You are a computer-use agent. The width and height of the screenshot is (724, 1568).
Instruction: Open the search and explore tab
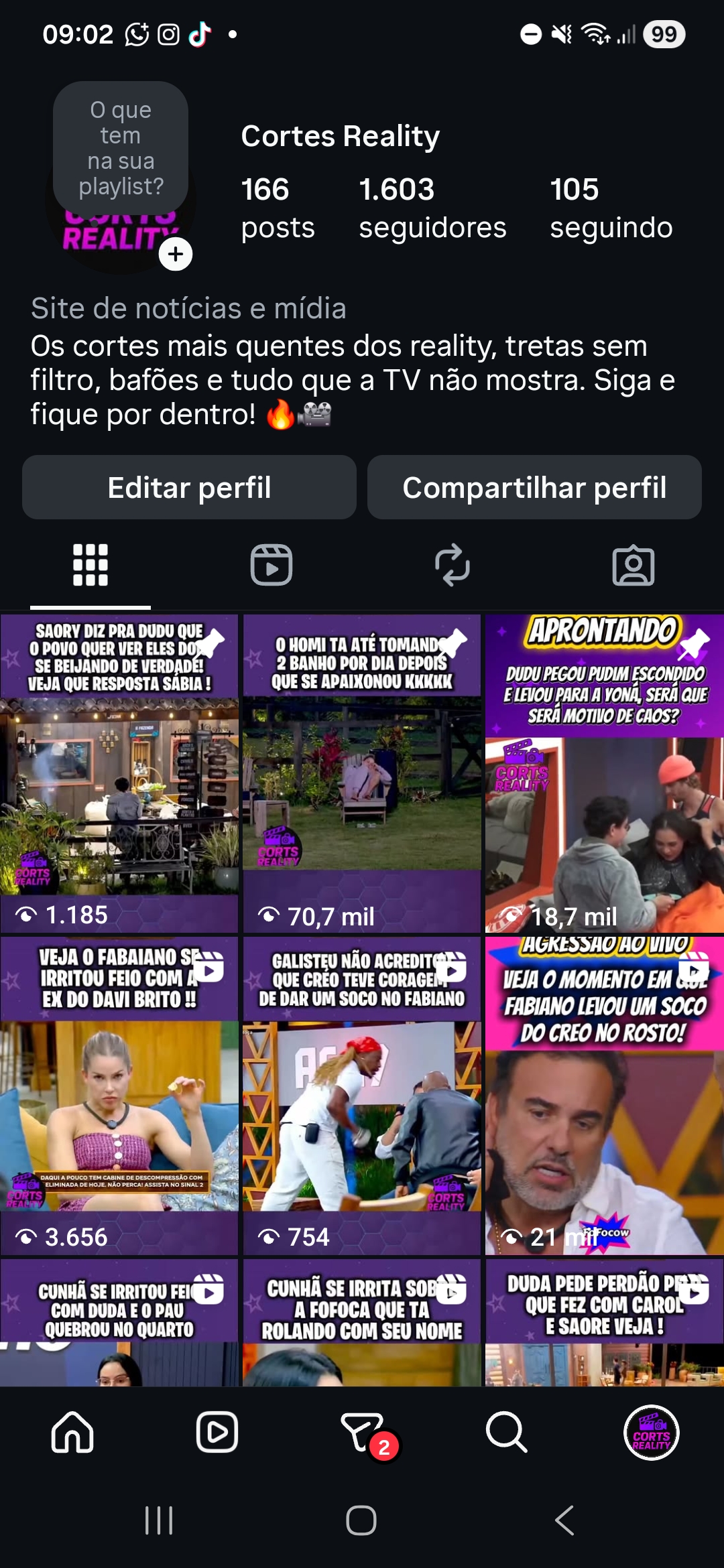pos(506,1432)
